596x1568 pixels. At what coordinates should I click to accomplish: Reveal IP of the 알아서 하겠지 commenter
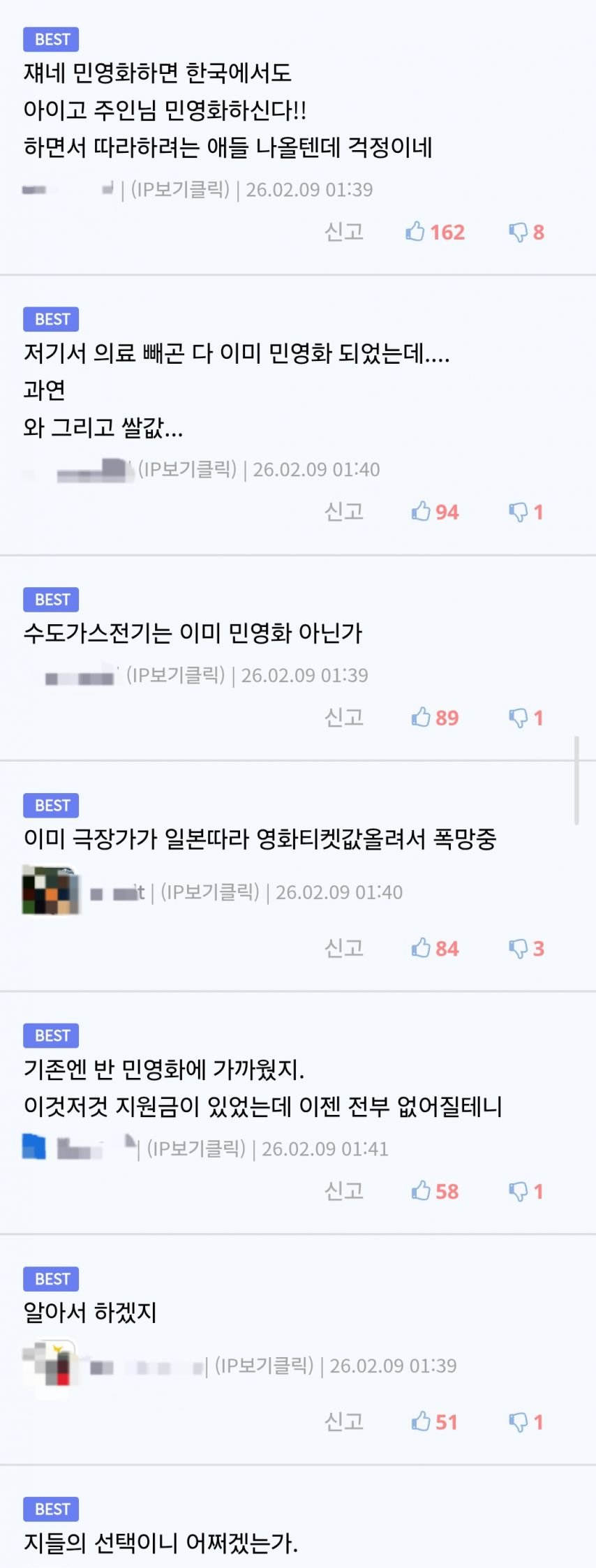pos(264,1366)
